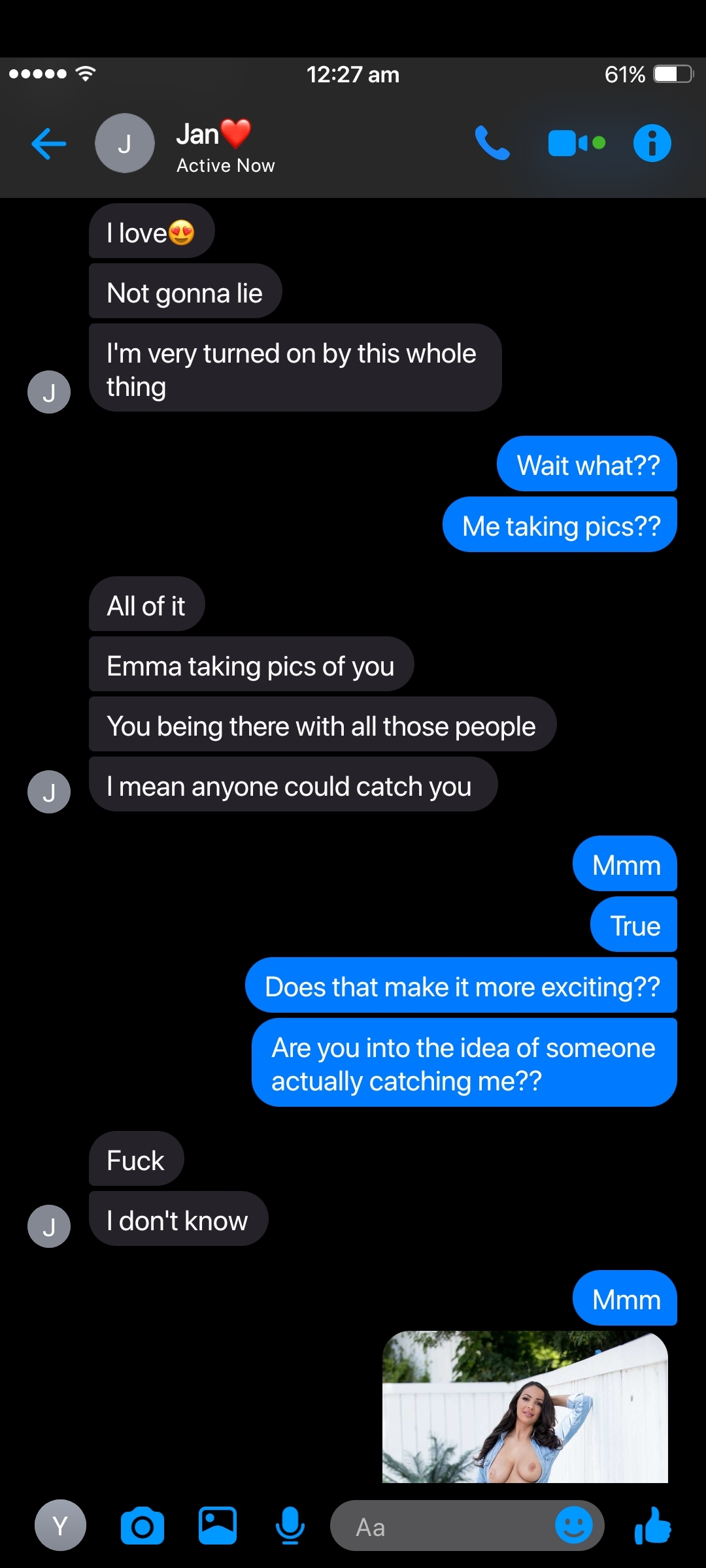Record a voice message with the microphone

point(290,1526)
